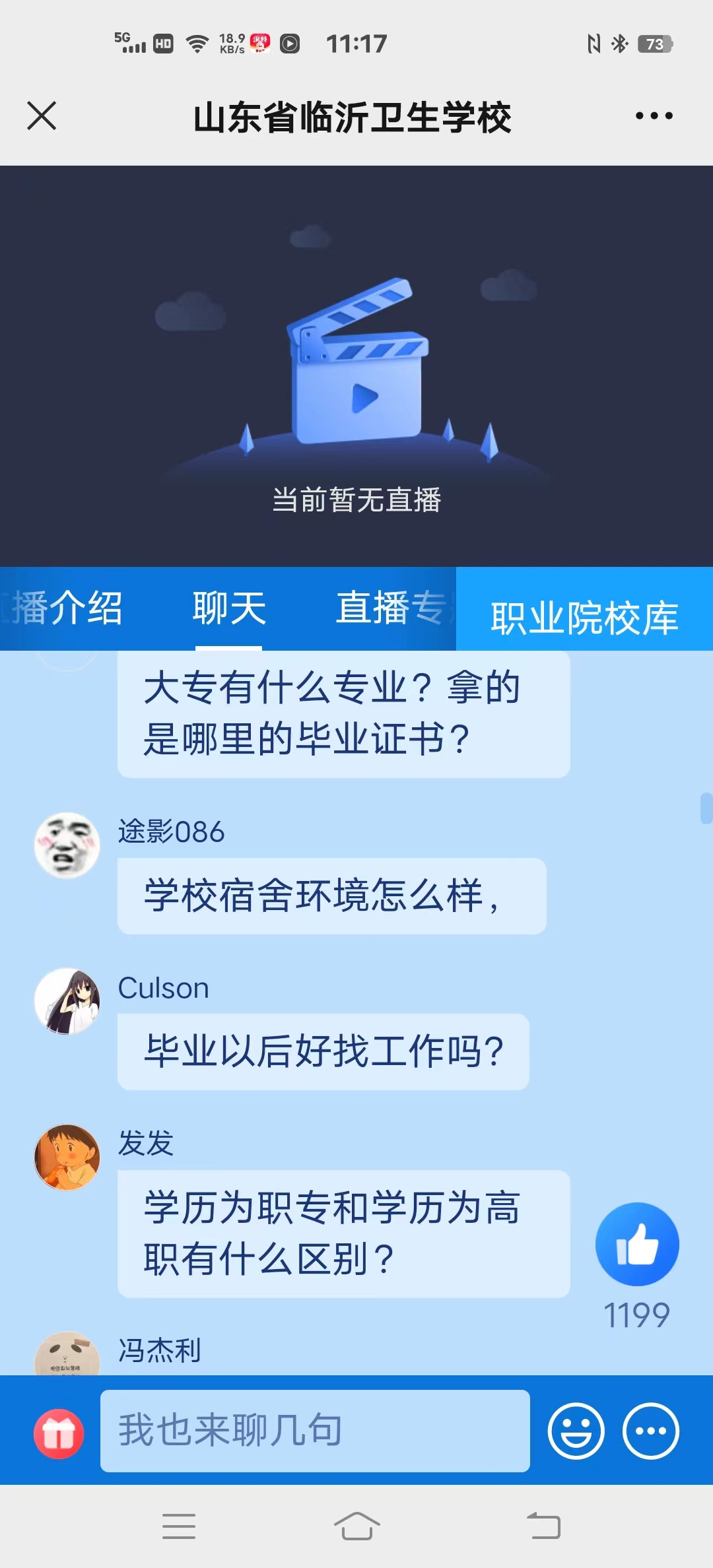This screenshot has height=1568, width=713.
Task: Open the gift icon
Action: tap(59, 1433)
